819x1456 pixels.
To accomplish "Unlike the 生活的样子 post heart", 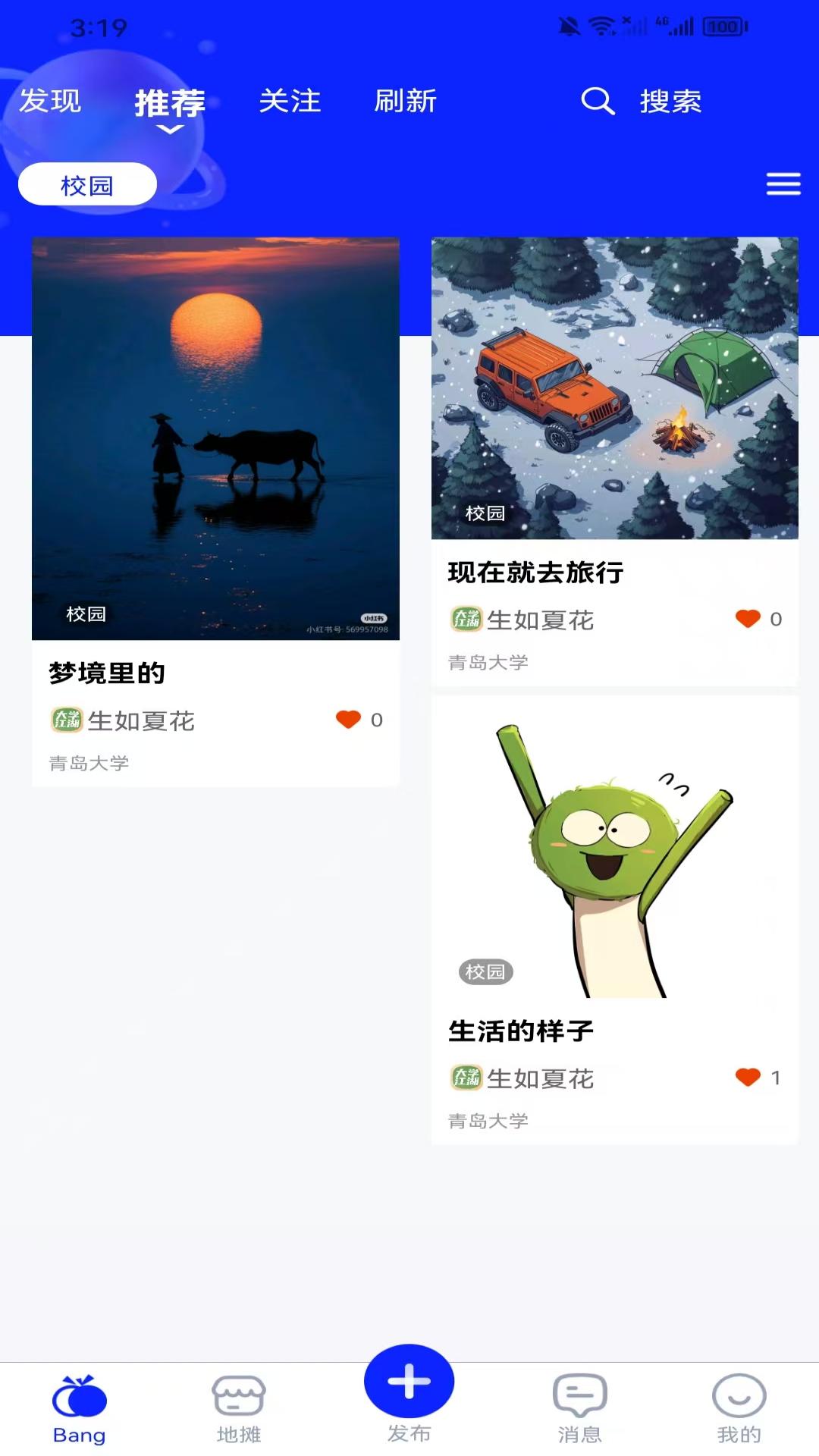I will coord(748,1076).
